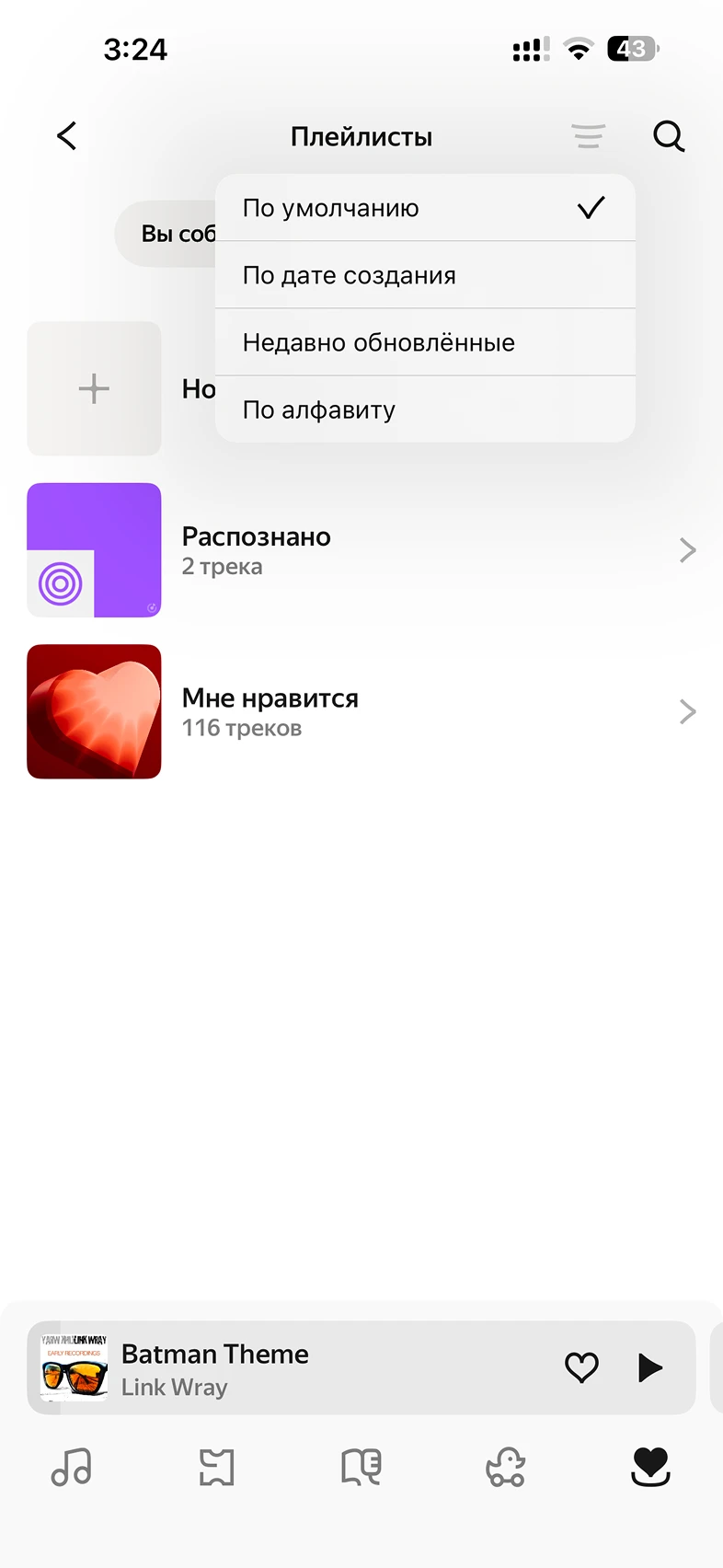Open Мне нравится via its chevron

(687, 710)
